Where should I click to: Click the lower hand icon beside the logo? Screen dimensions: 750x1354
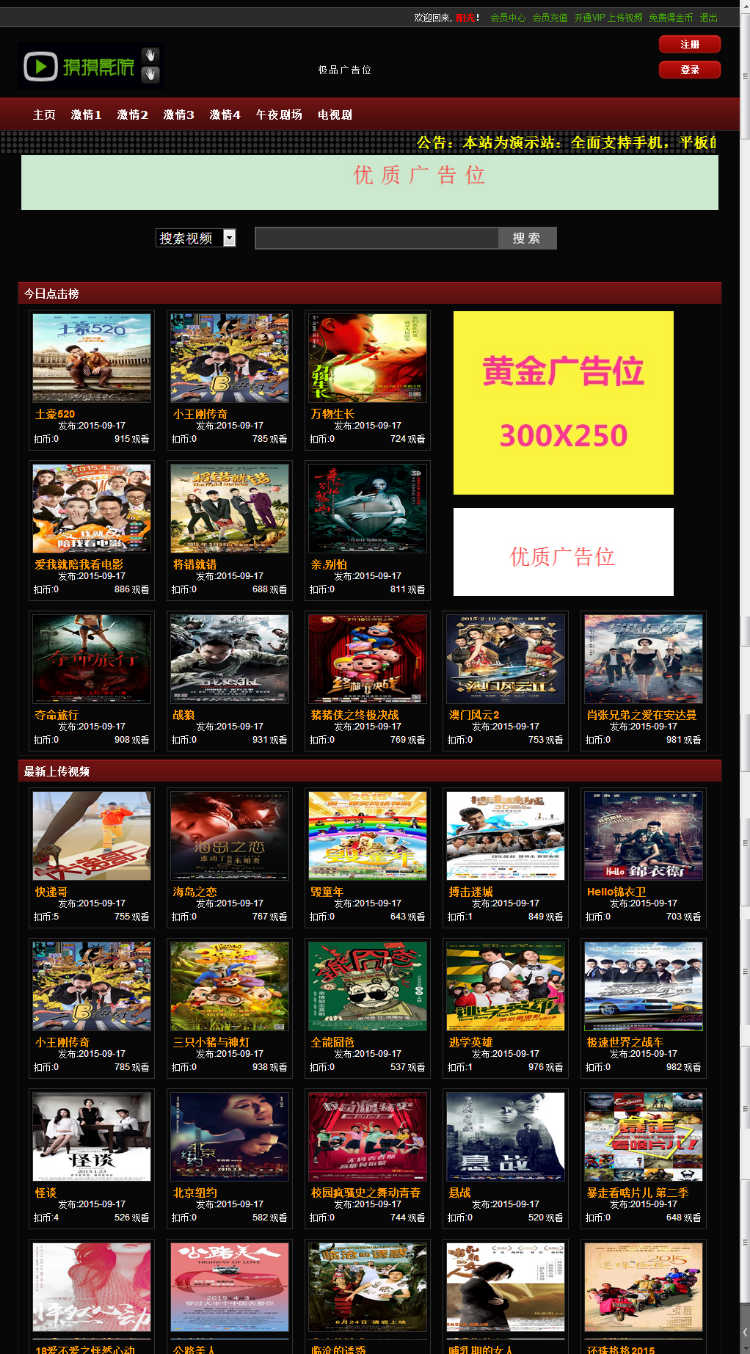[150, 76]
